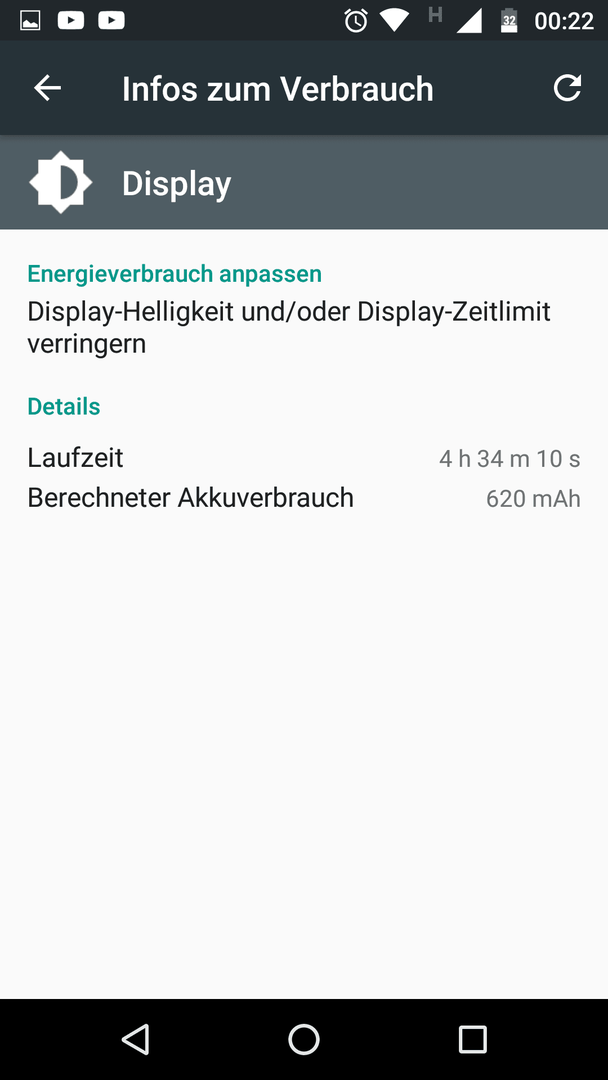Screen dimensions: 608x1080
Task: Tap the system home button
Action: tap(304, 1039)
